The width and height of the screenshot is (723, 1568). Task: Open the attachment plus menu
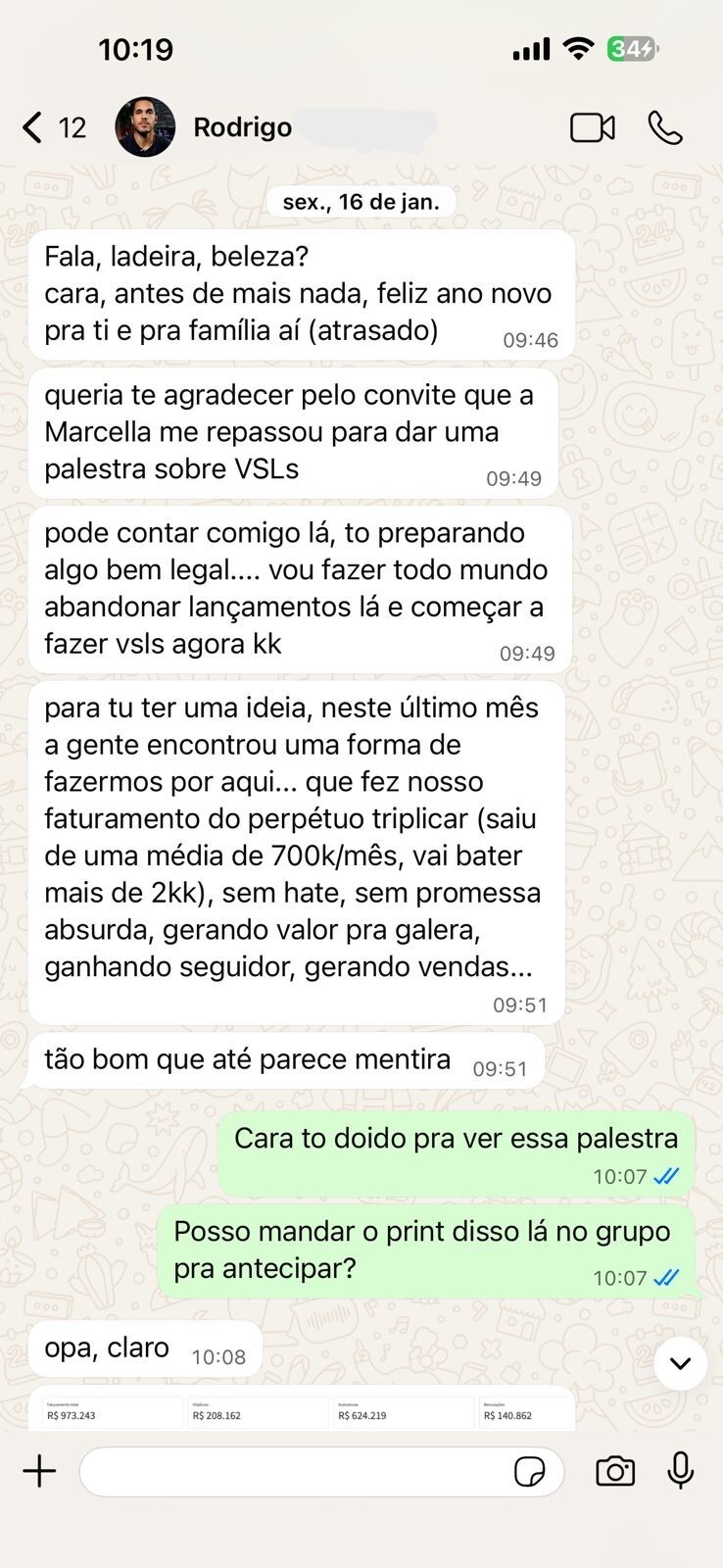[x=39, y=1471]
